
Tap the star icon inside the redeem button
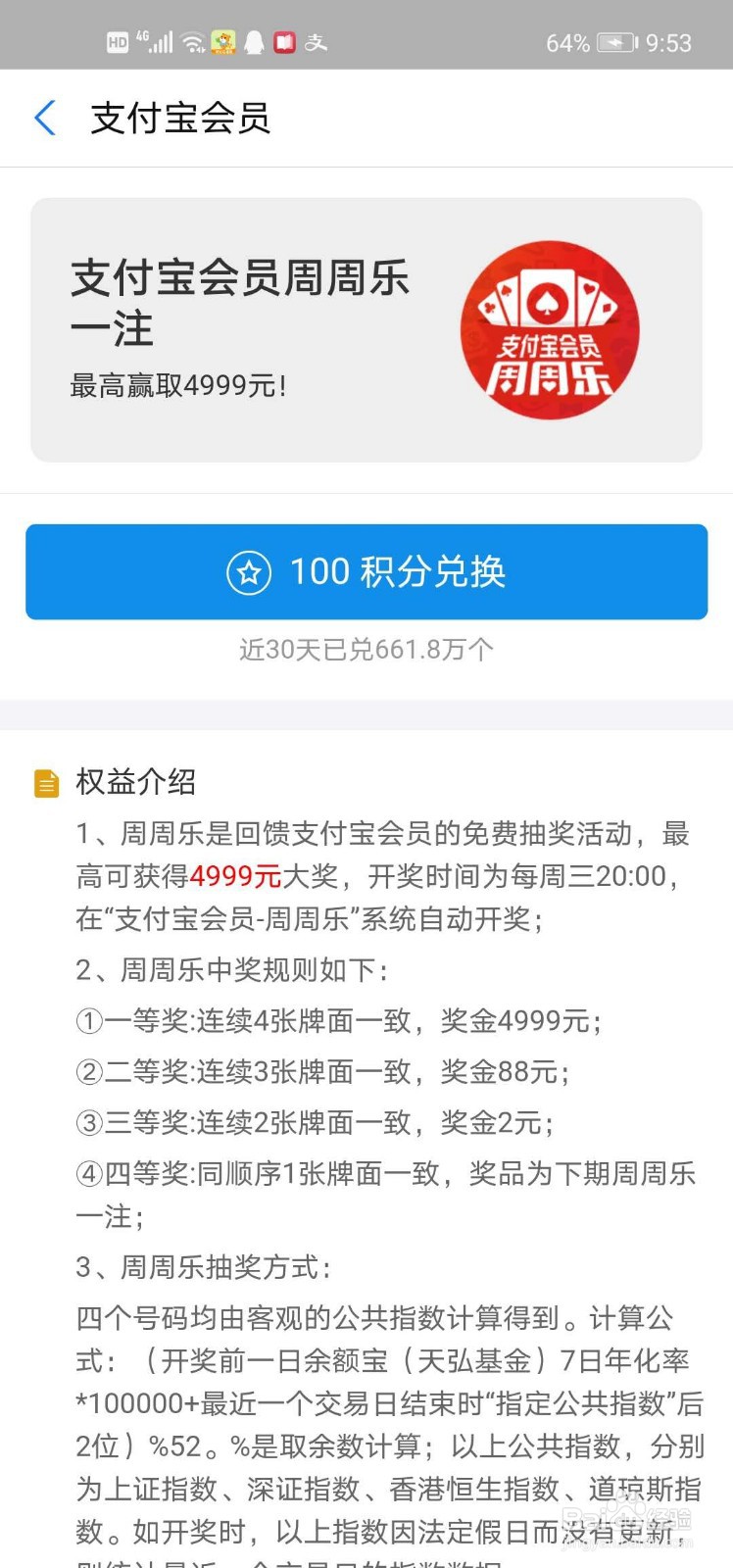tap(249, 571)
